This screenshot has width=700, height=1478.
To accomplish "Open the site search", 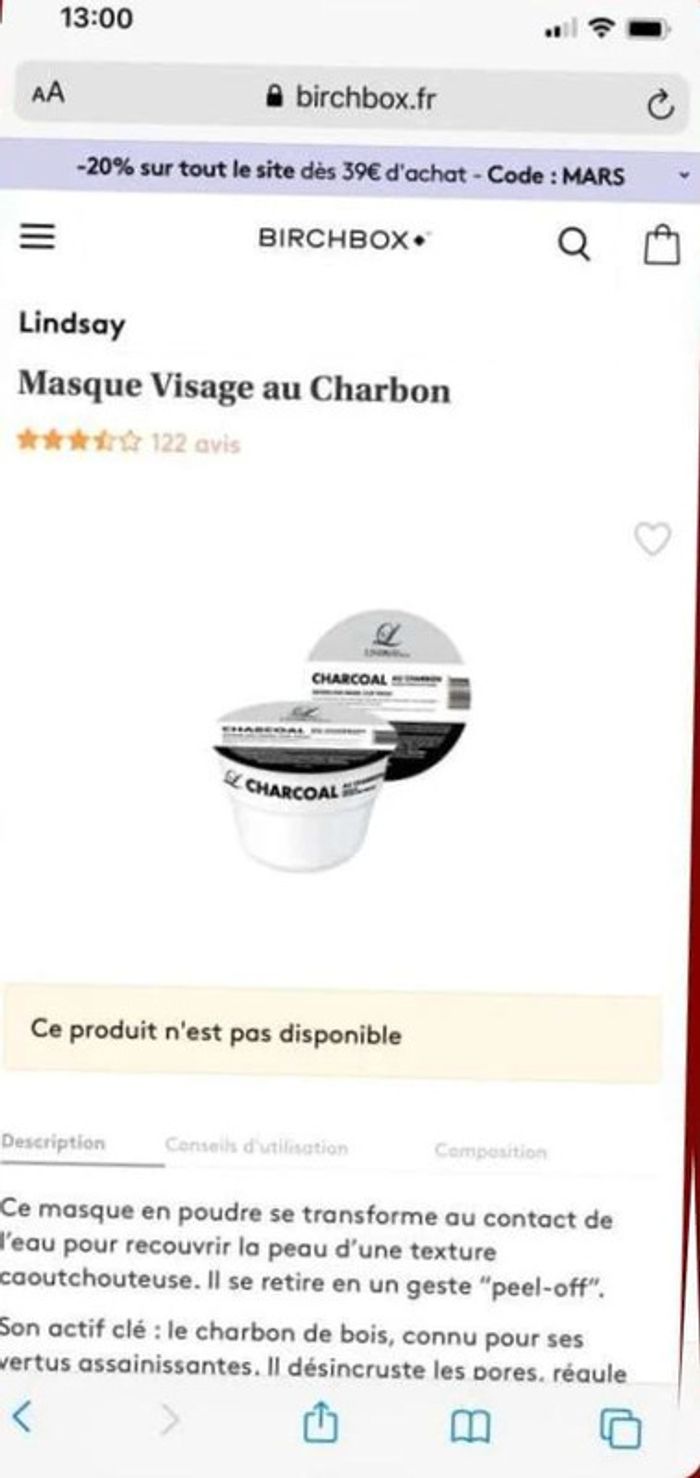I will pos(573,243).
